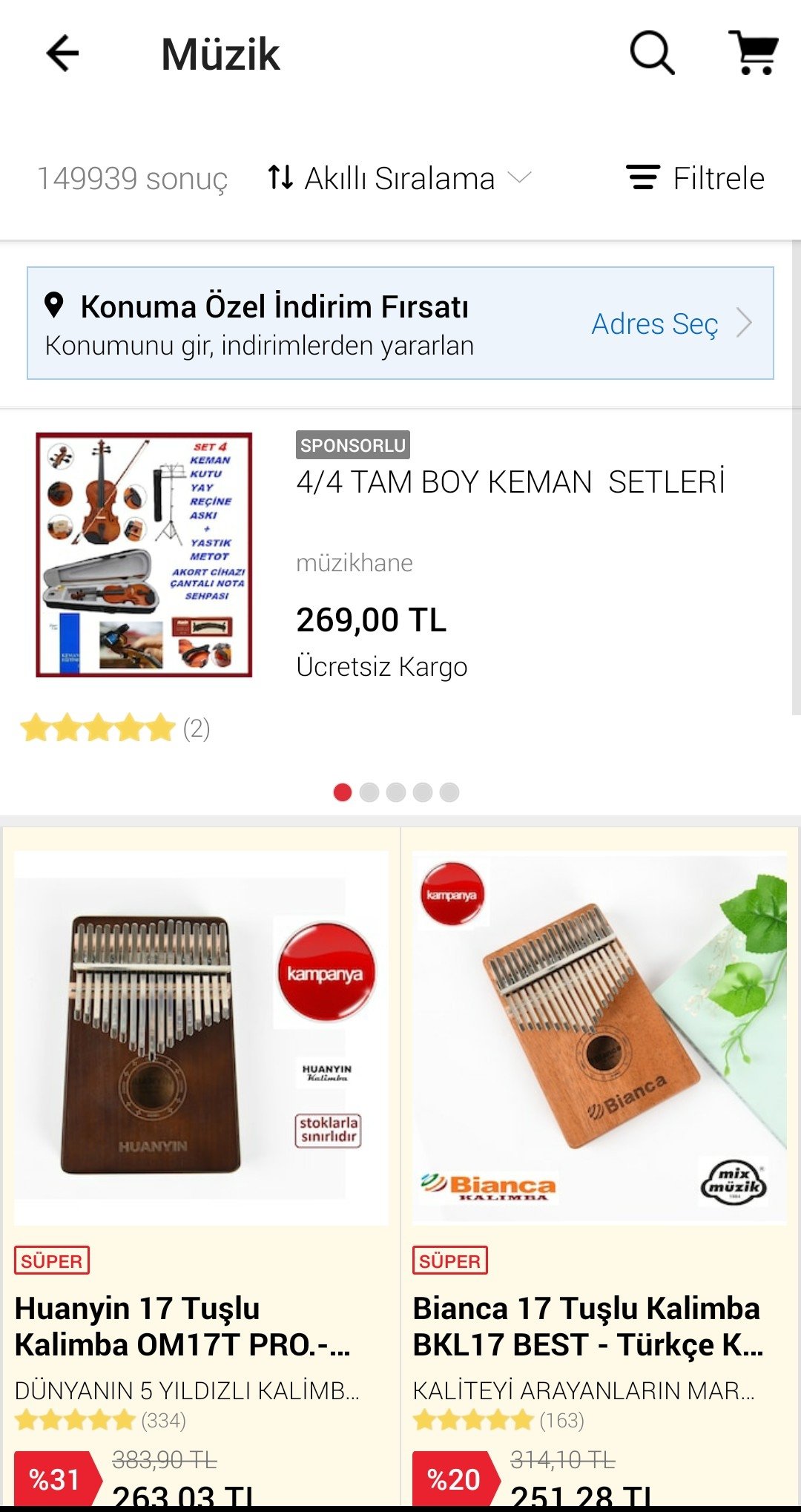Image resolution: width=801 pixels, height=1512 pixels.
Task: Open the Filtrele filter options
Action: click(695, 179)
